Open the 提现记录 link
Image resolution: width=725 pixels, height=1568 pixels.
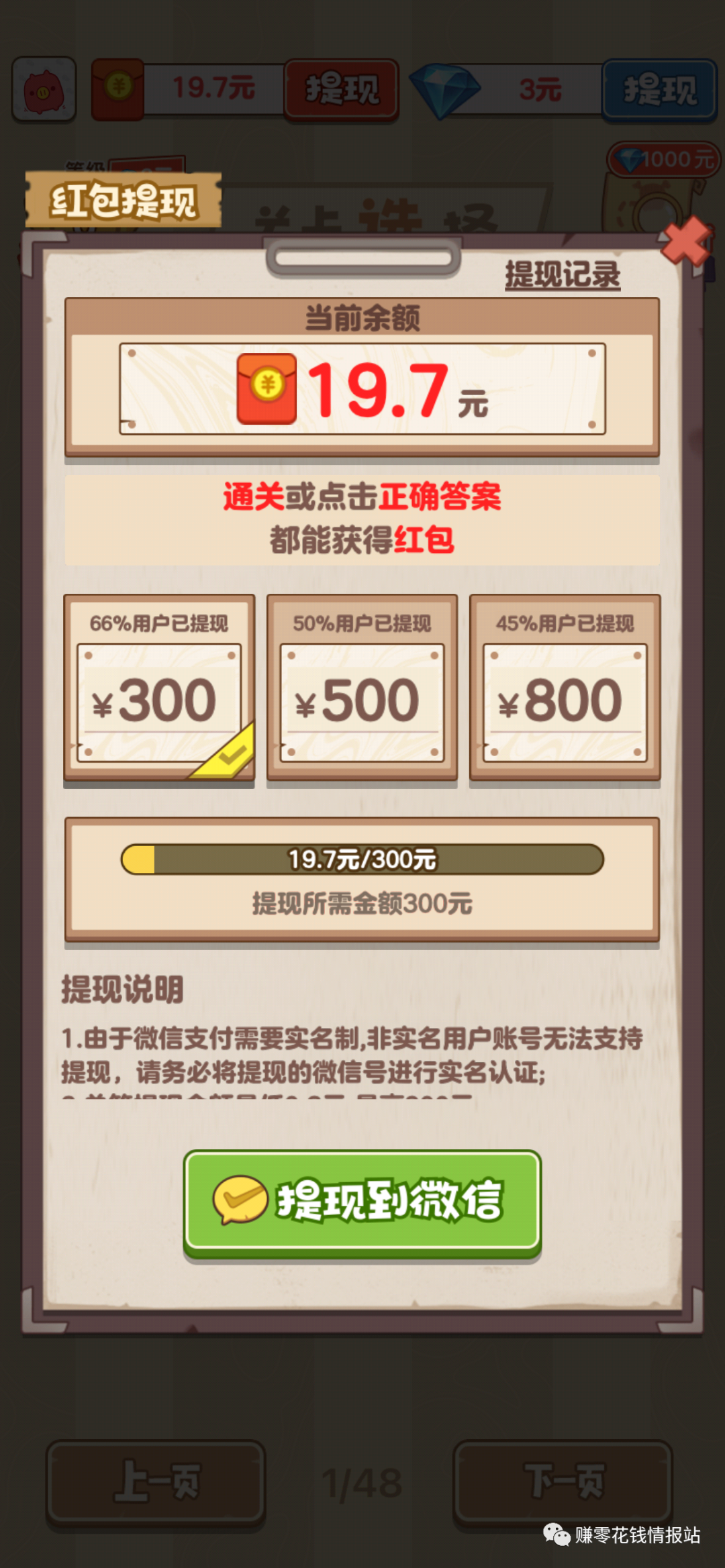[x=563, y=274]
